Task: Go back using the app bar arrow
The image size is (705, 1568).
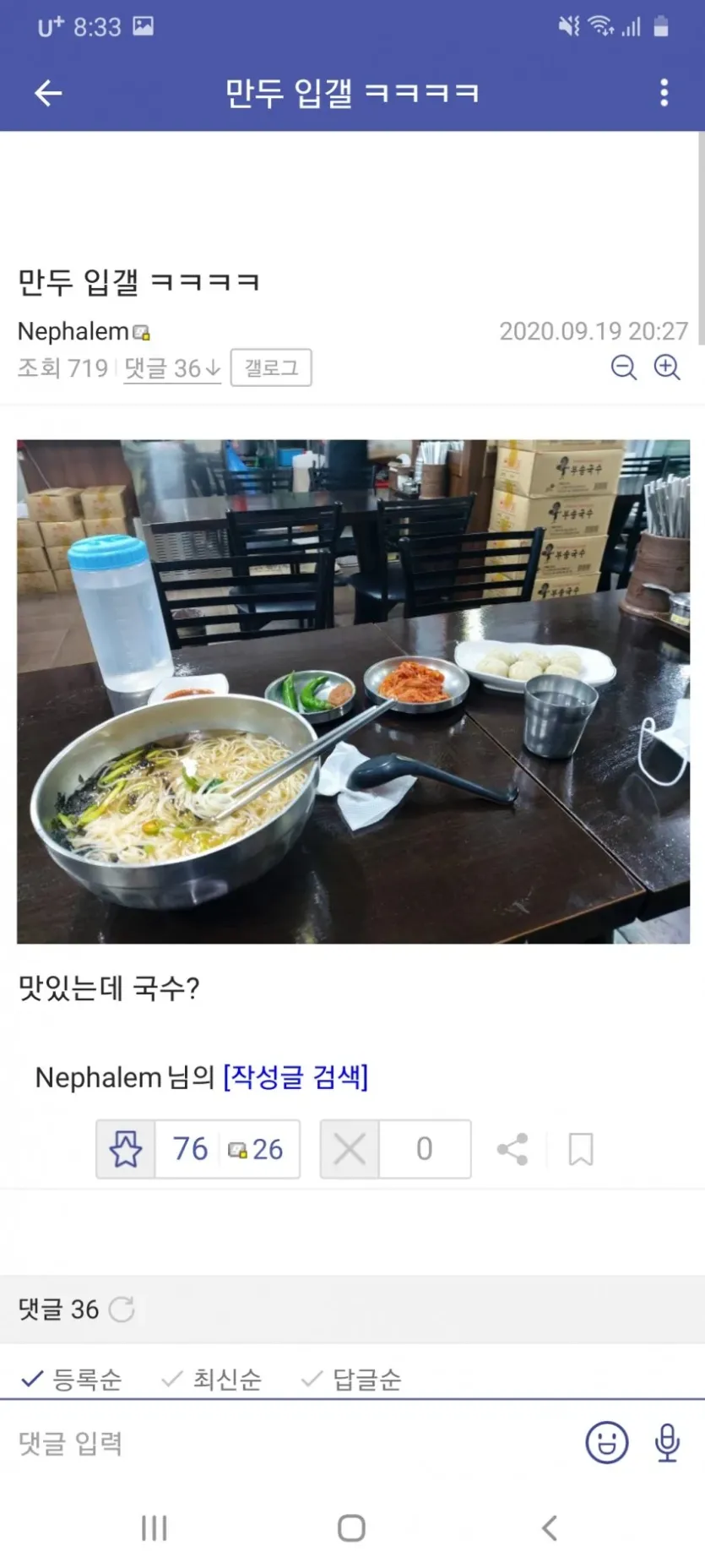Action: 48,93
